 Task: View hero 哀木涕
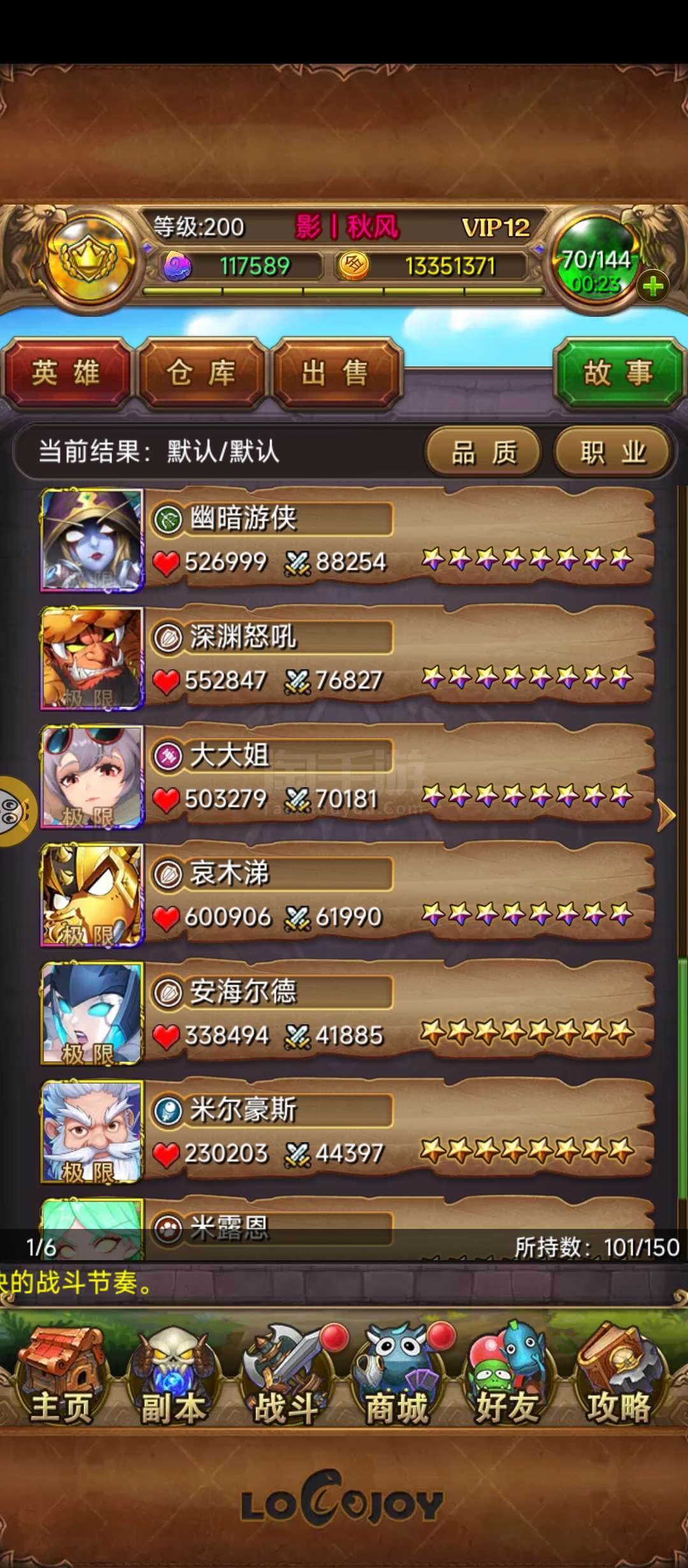coord(347,895)
